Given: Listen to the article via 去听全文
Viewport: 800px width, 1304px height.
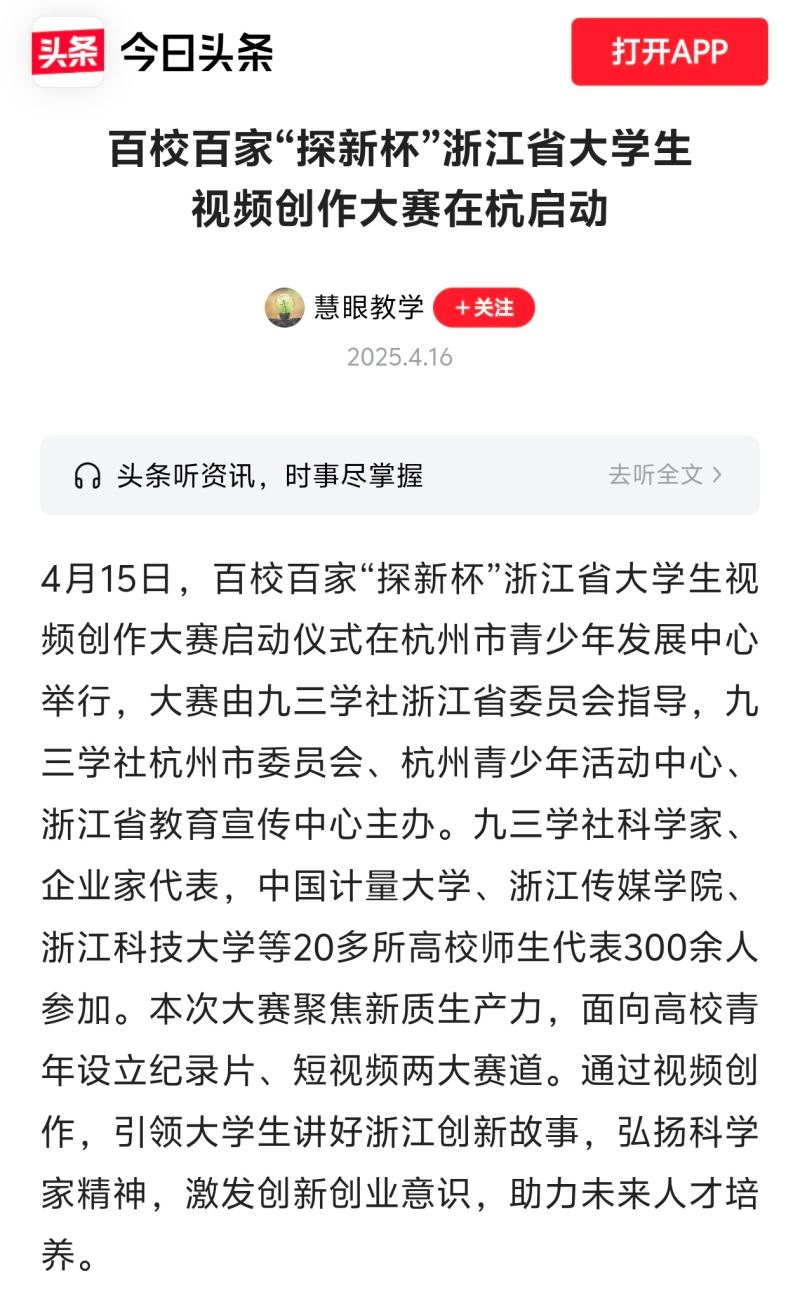Looking at the screenshot, I should click(x=664, y=475).
